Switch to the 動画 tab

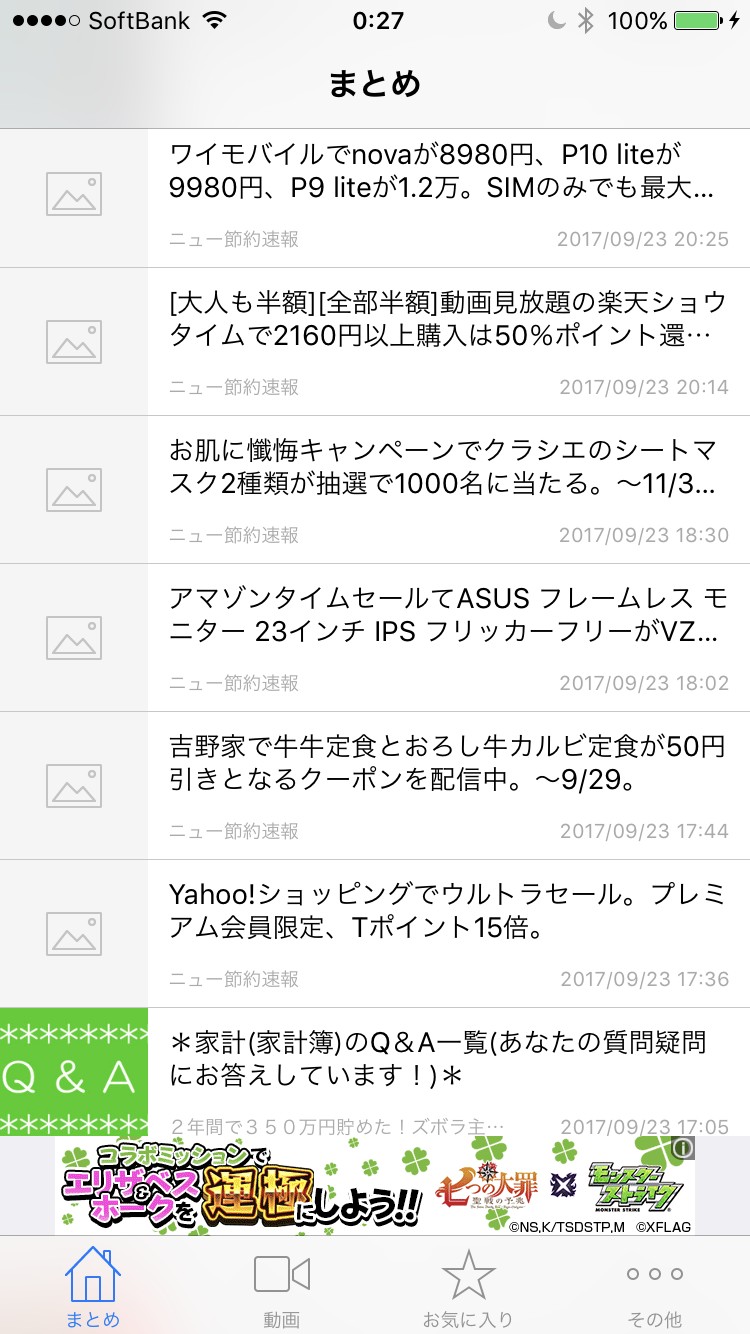pos(281,1288)
